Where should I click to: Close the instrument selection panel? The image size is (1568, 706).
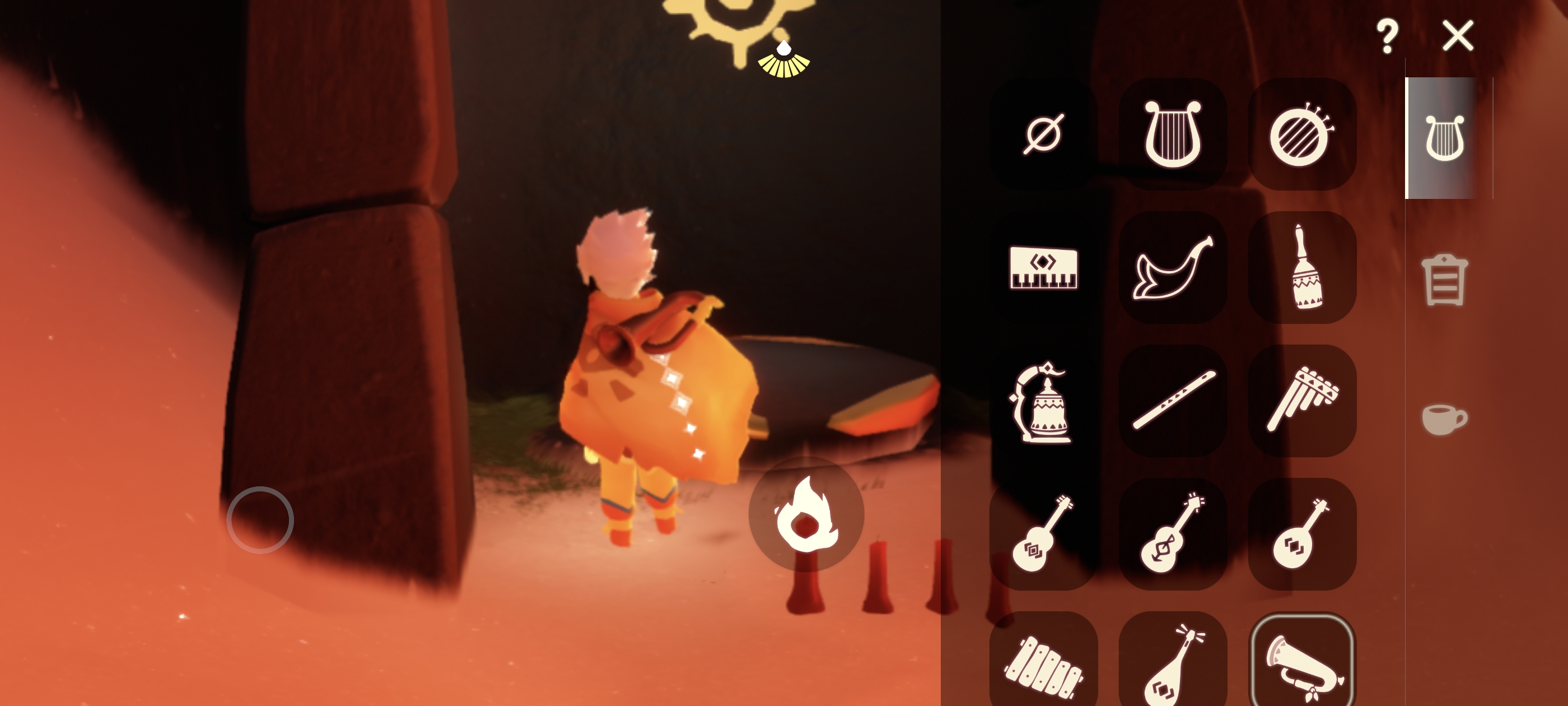coord(1457,35)
